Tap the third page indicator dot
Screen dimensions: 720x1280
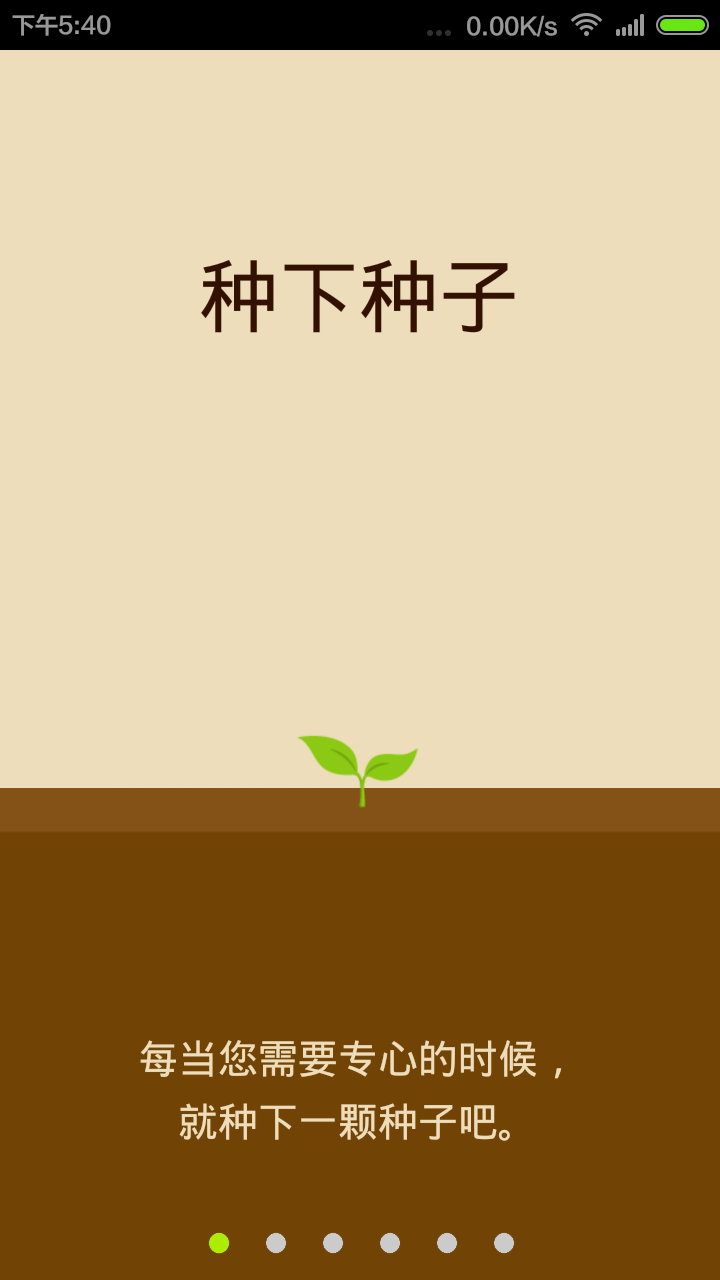click(x=332, y=1243)
